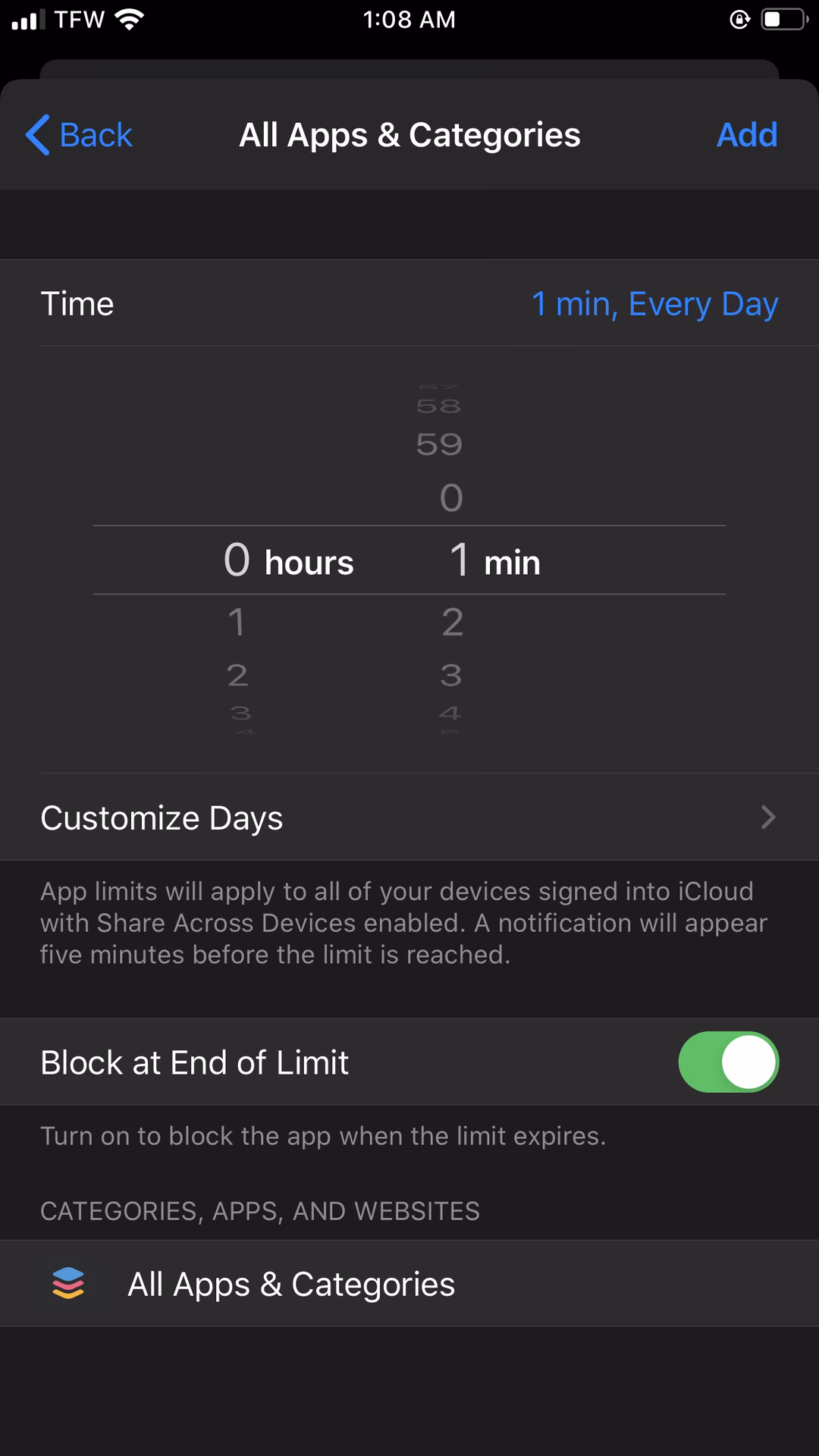Pick 59 in the minutes wheel

click(x=439, y=444)
